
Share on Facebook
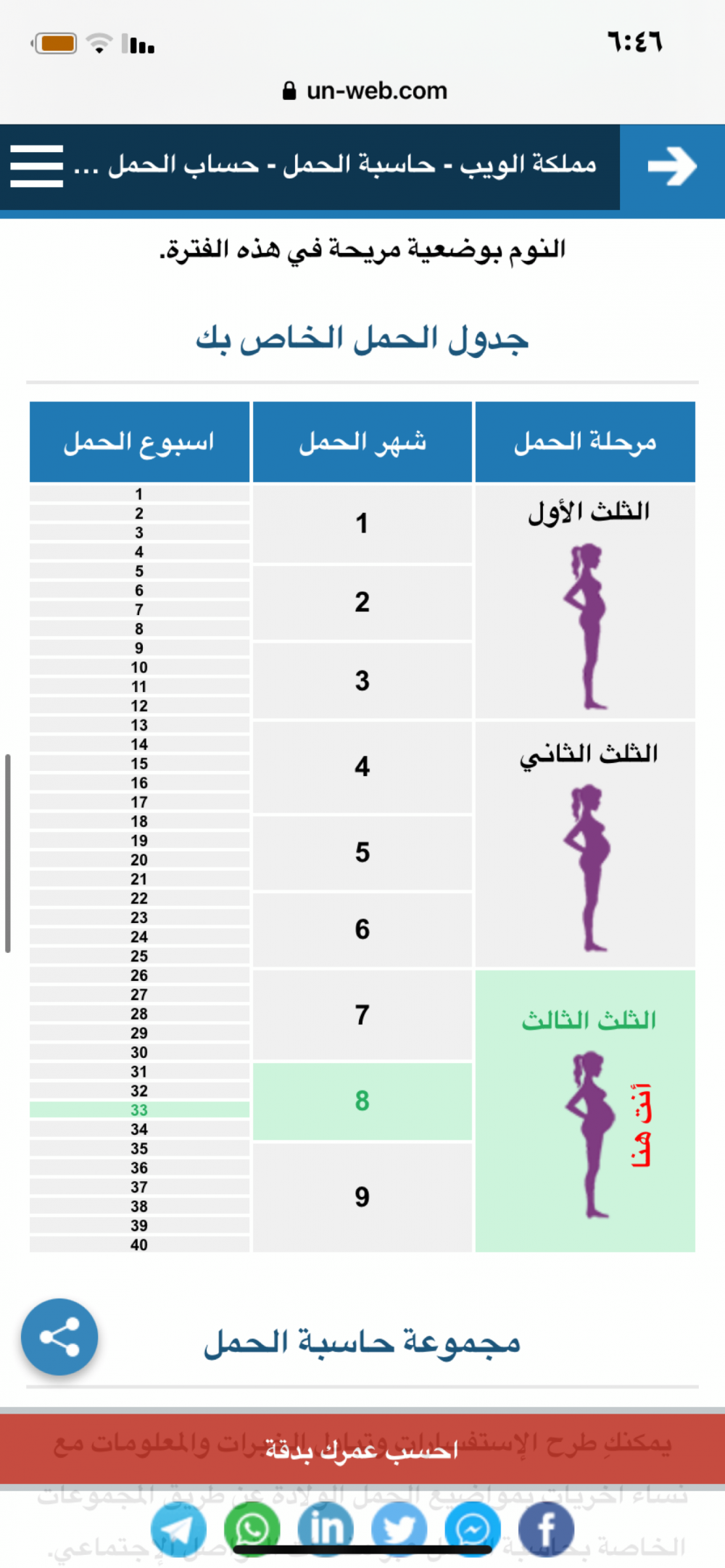pyautogui.click(x=547, y=1529)
